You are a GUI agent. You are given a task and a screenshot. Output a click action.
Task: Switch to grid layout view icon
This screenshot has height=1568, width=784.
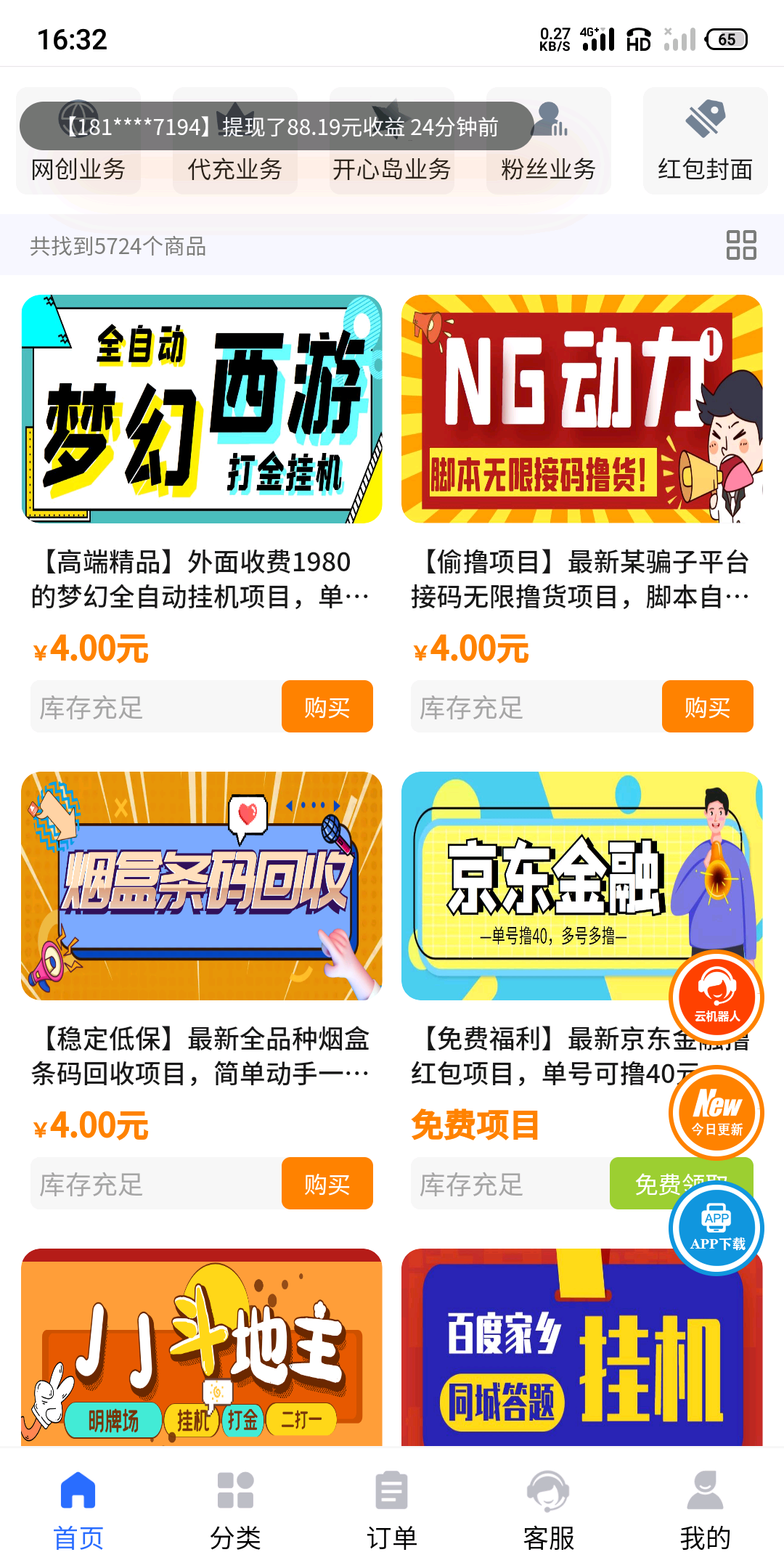pyautogui.click(x=741, y=245)
